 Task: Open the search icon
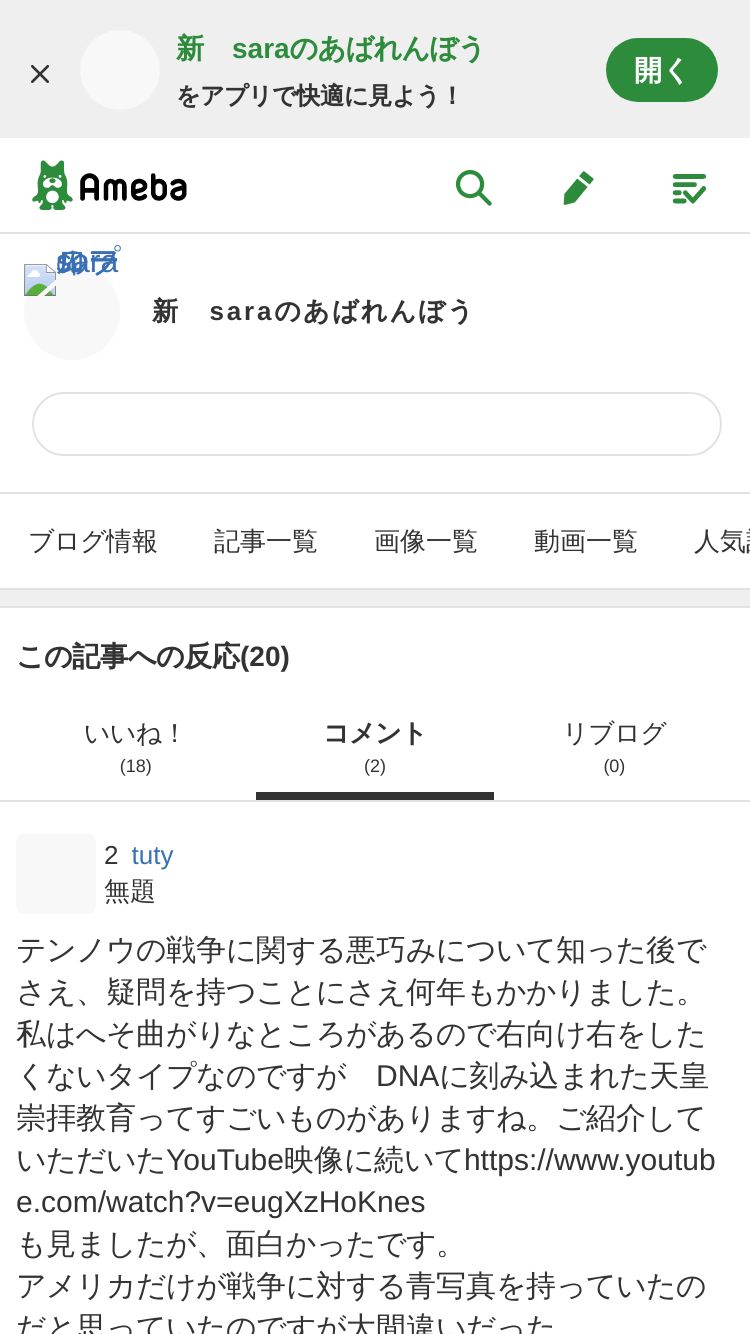coord(473,187)
